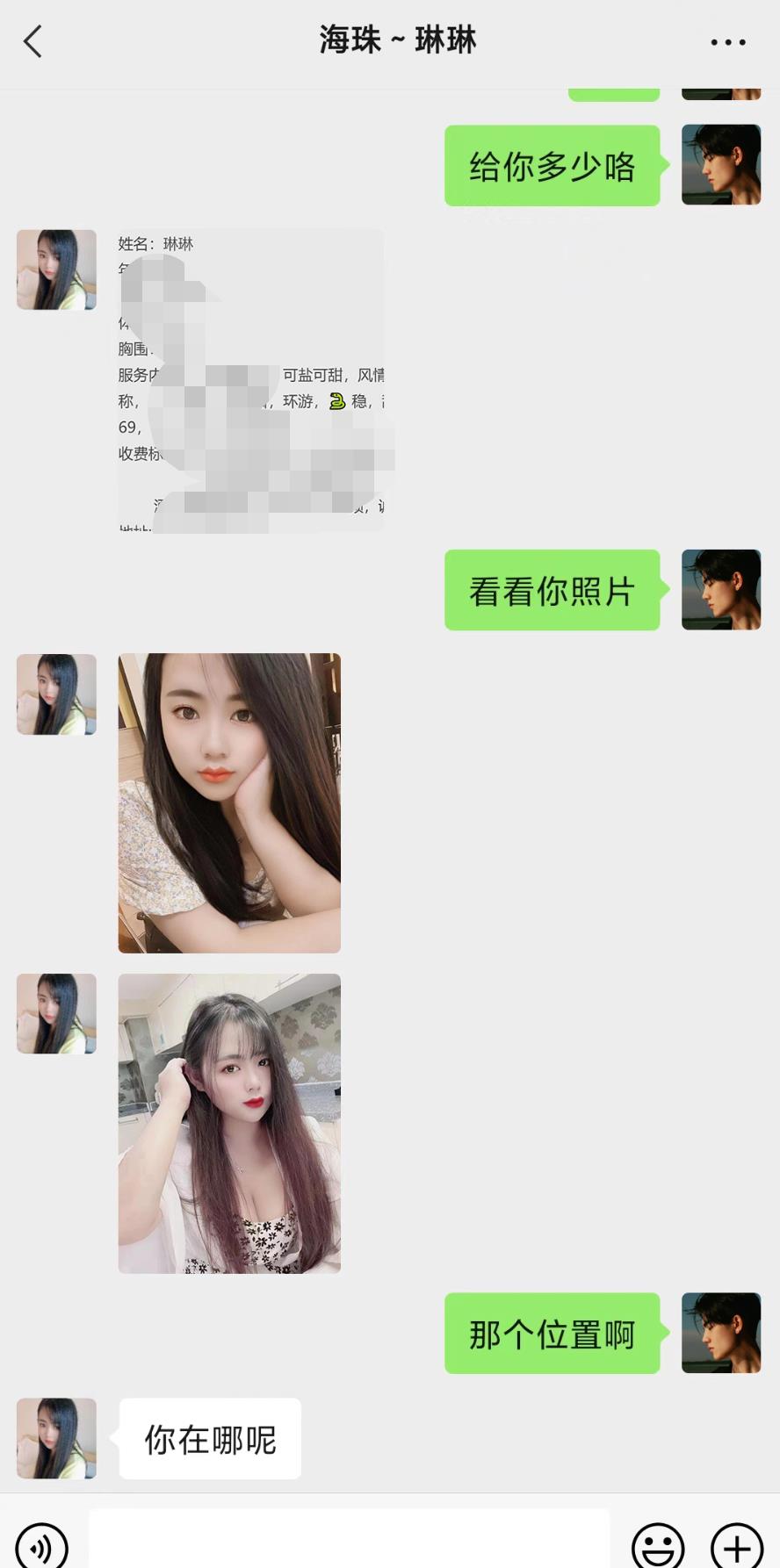Open the emoji sticker panel
Image resolution: width=780 pixels, height=1568 pixels.
coord(657,1543)
